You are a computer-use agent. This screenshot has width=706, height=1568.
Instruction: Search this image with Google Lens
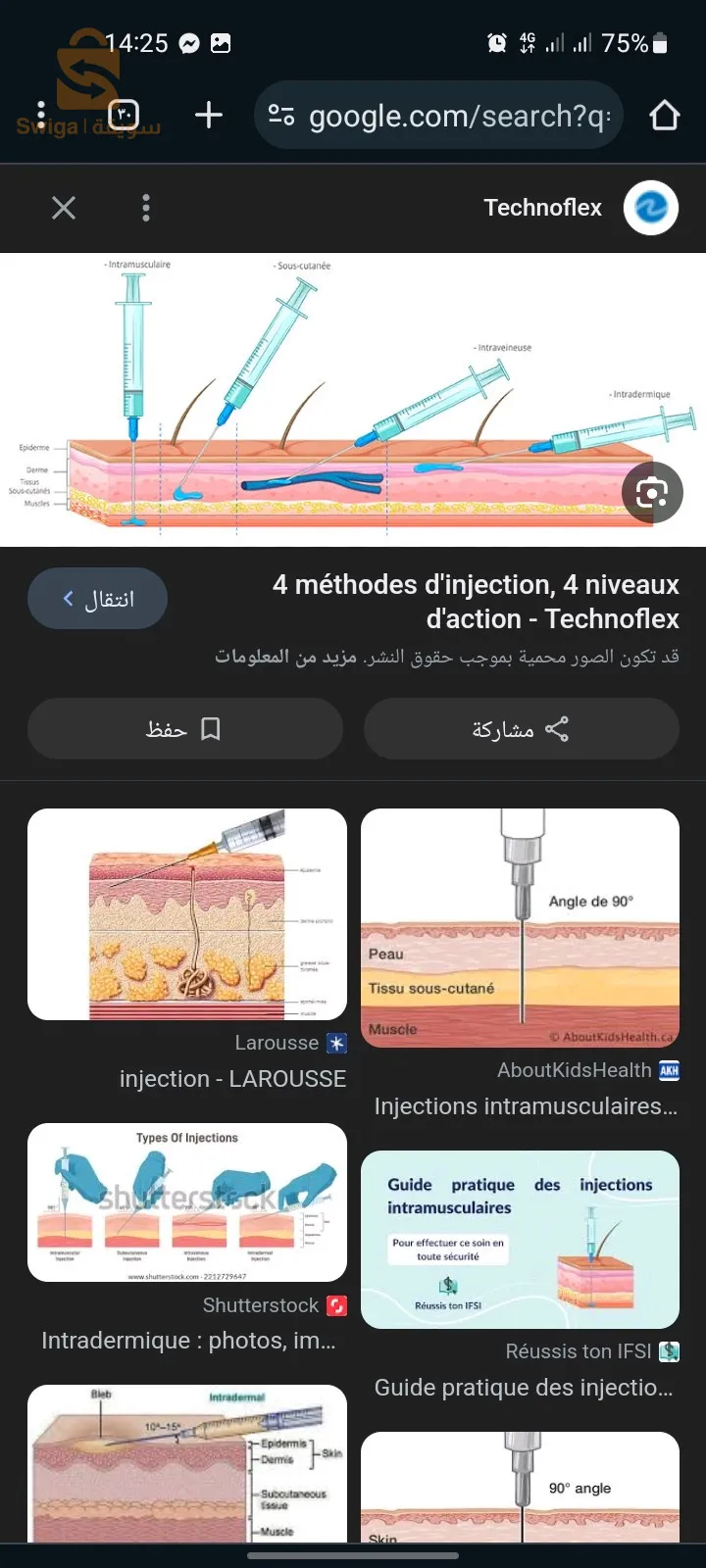pos(651,492)
